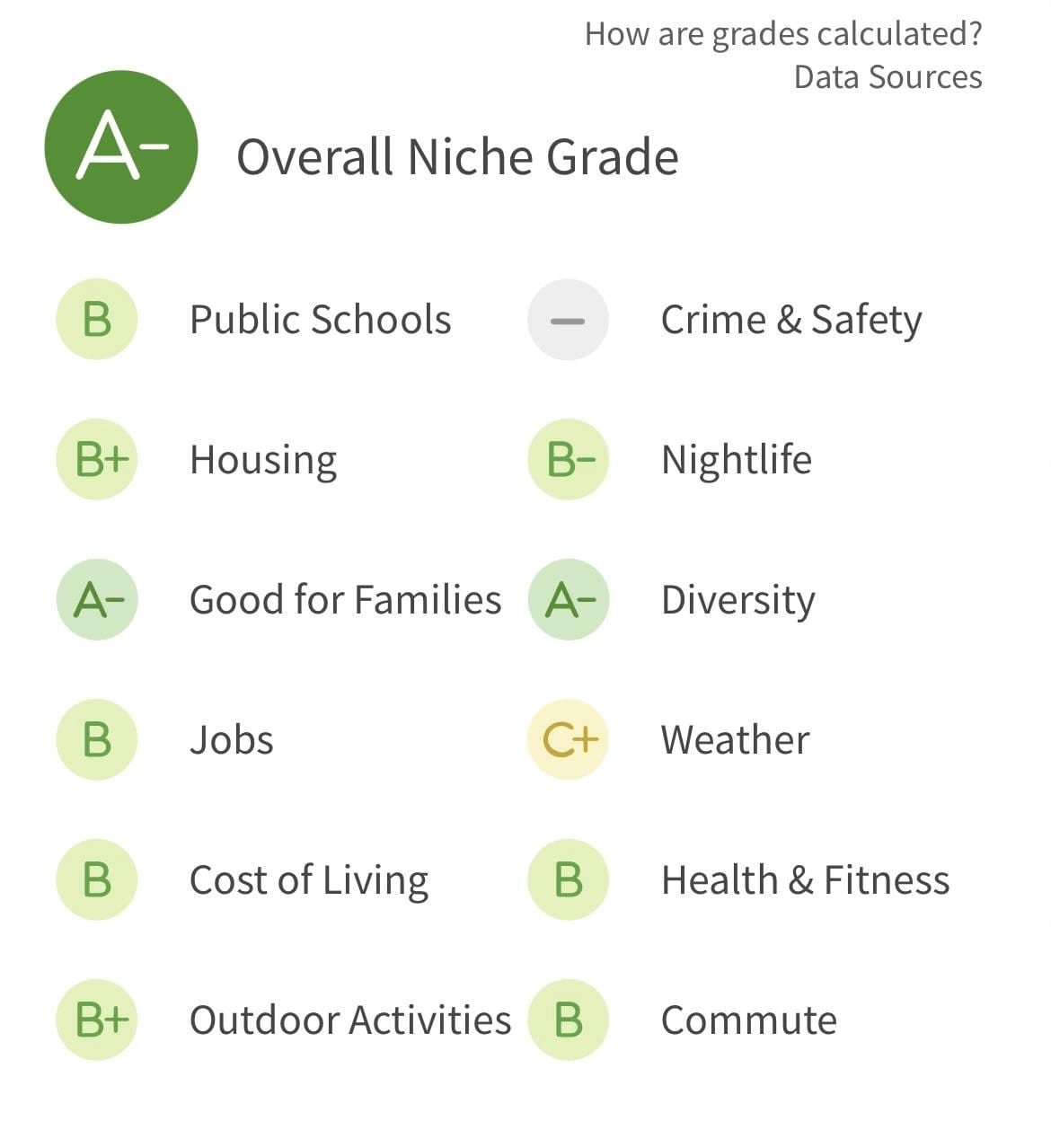The height and width of the screenshot is (1148, 1051).
Task: View the Jobs grade details
Action: tap(232, 740)
